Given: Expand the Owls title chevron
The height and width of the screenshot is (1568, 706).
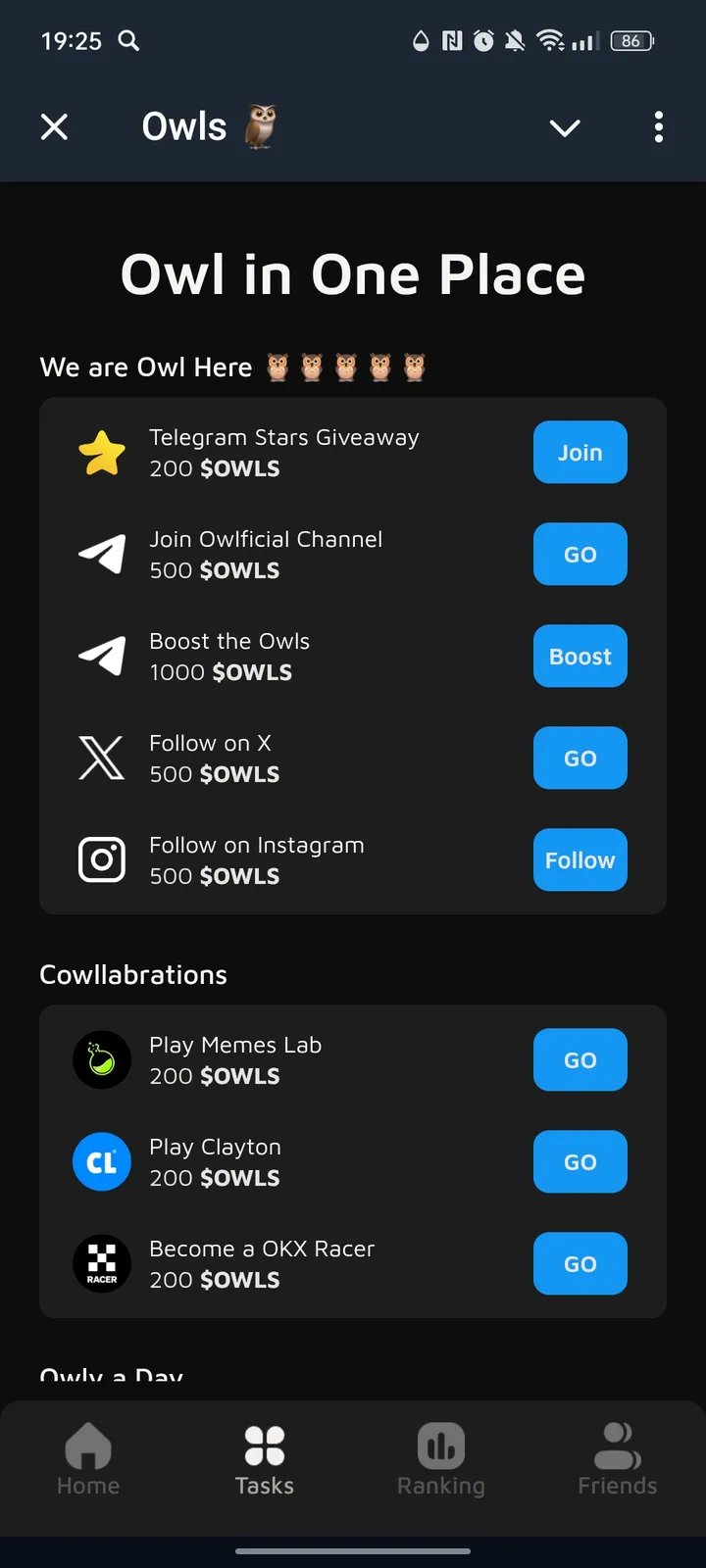Looking at the screenshot, I should [564, 127].
